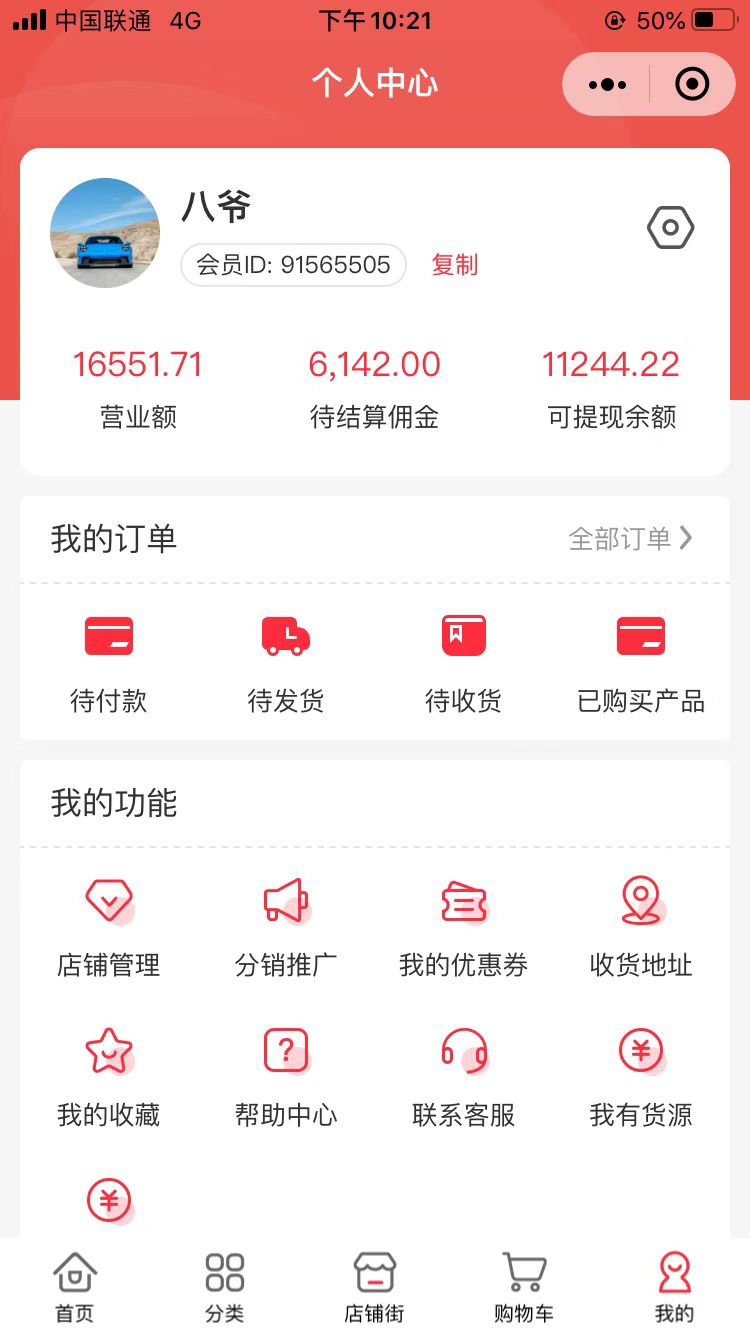Open settings via the hexagon gear icon
This screenshot has width=750, height=1334.
670,229
